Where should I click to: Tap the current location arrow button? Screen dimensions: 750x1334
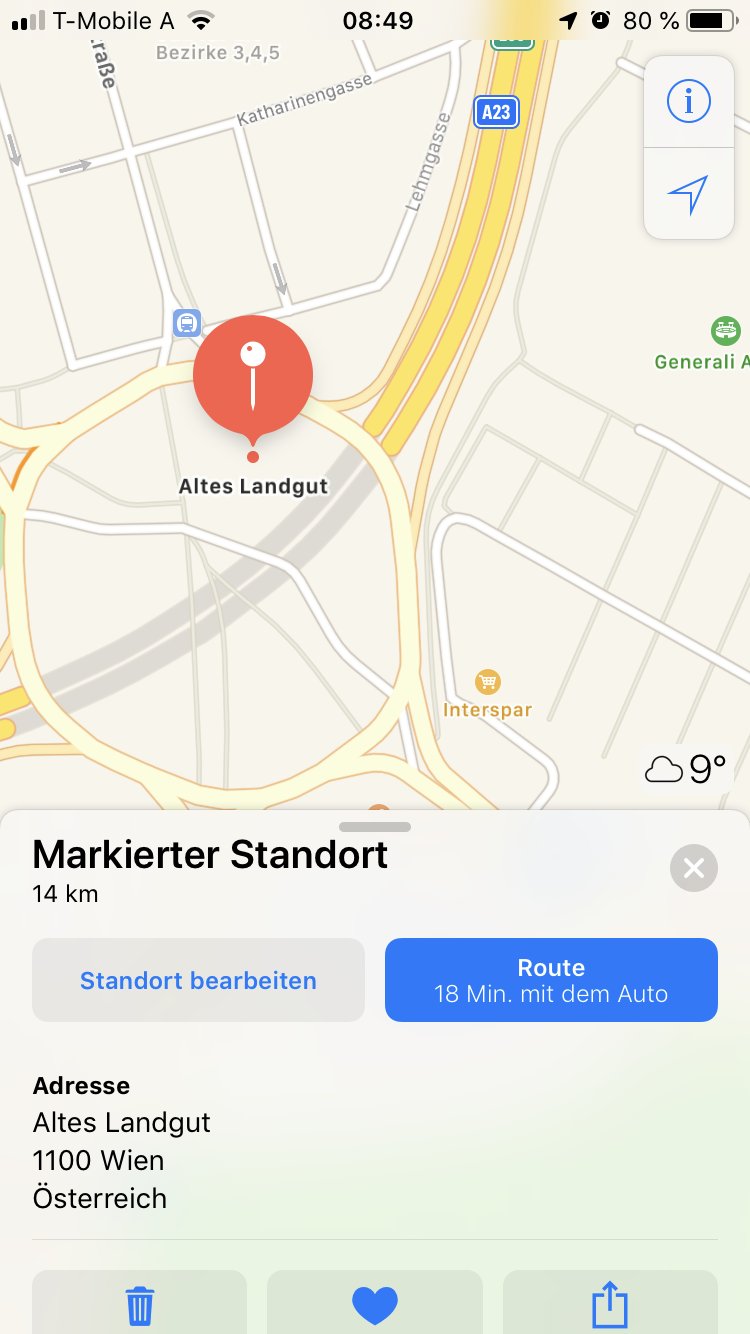[689, 194]
